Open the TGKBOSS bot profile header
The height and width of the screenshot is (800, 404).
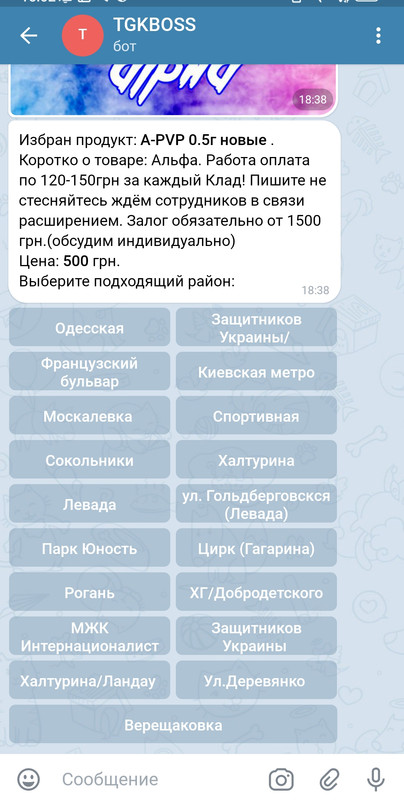click(154, 35)
